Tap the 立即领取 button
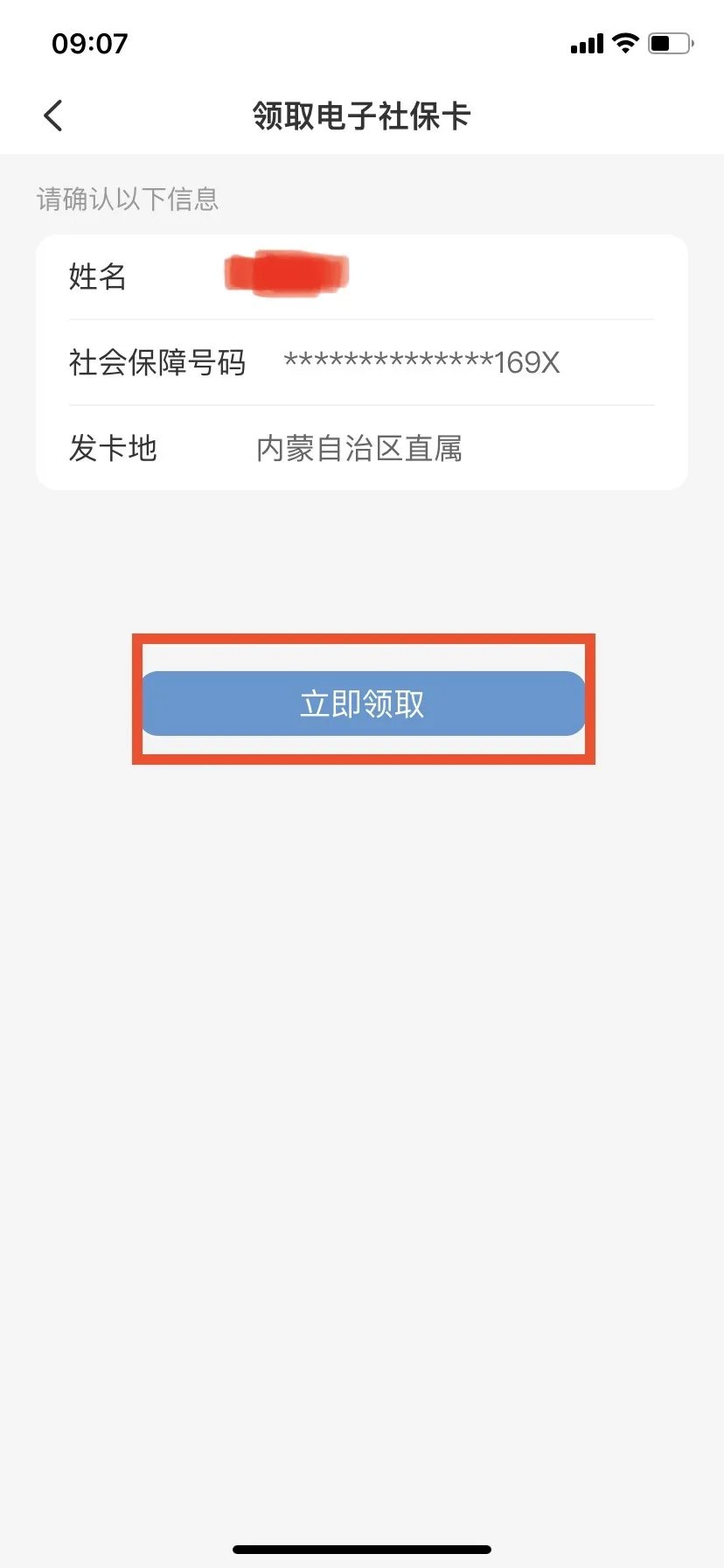The width and height of the screenshot is (724, 1568). click(362, 703)
